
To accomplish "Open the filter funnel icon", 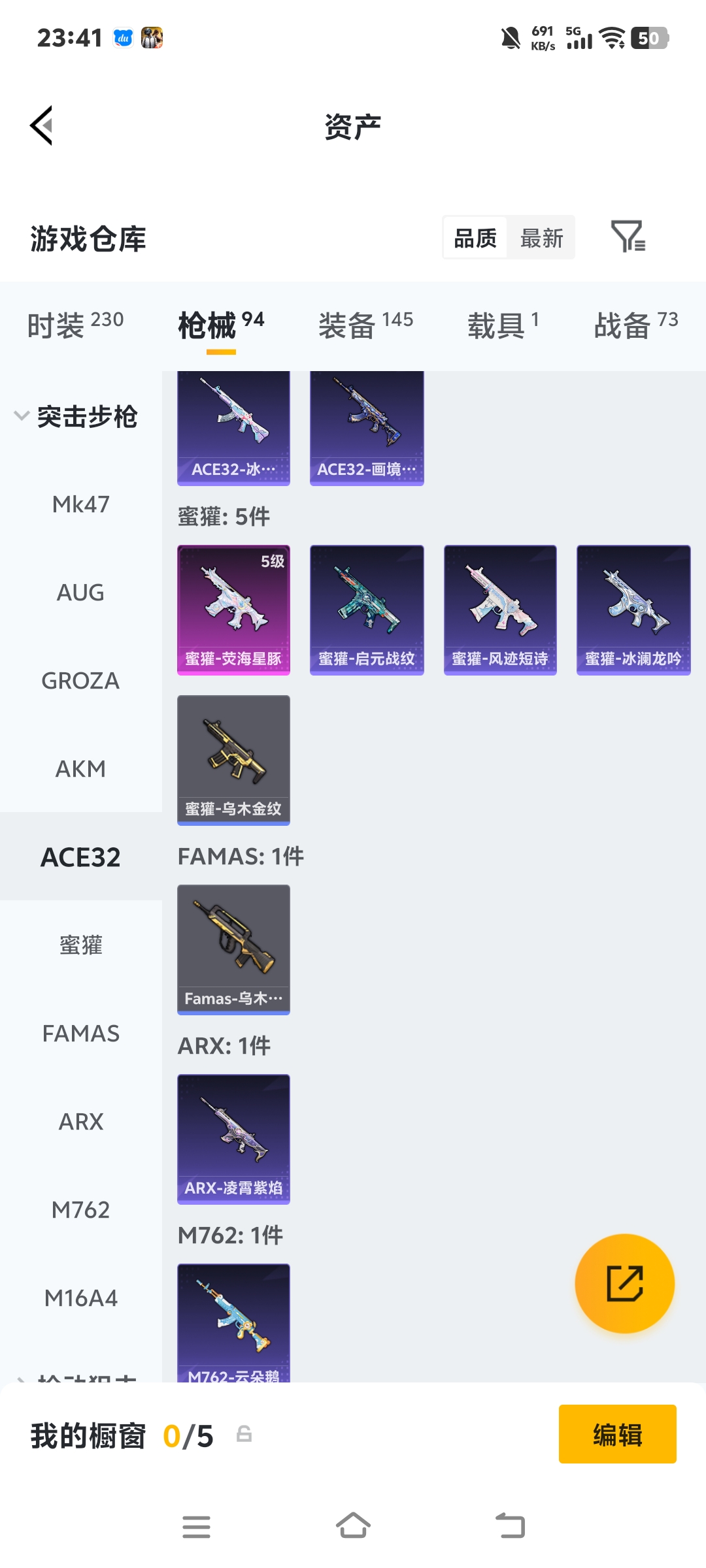I will coord(628,237).
